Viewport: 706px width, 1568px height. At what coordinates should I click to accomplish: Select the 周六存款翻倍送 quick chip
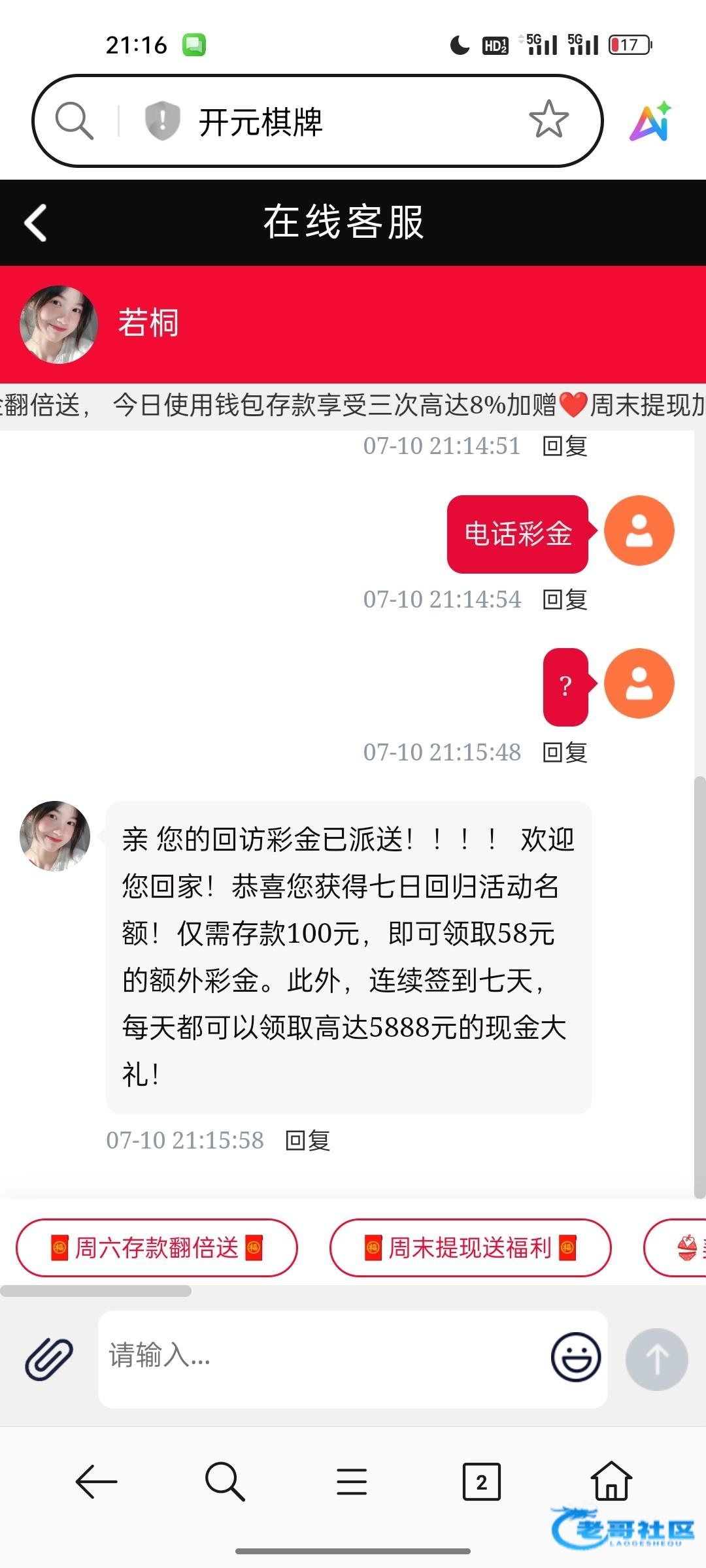coord(157,1248)
